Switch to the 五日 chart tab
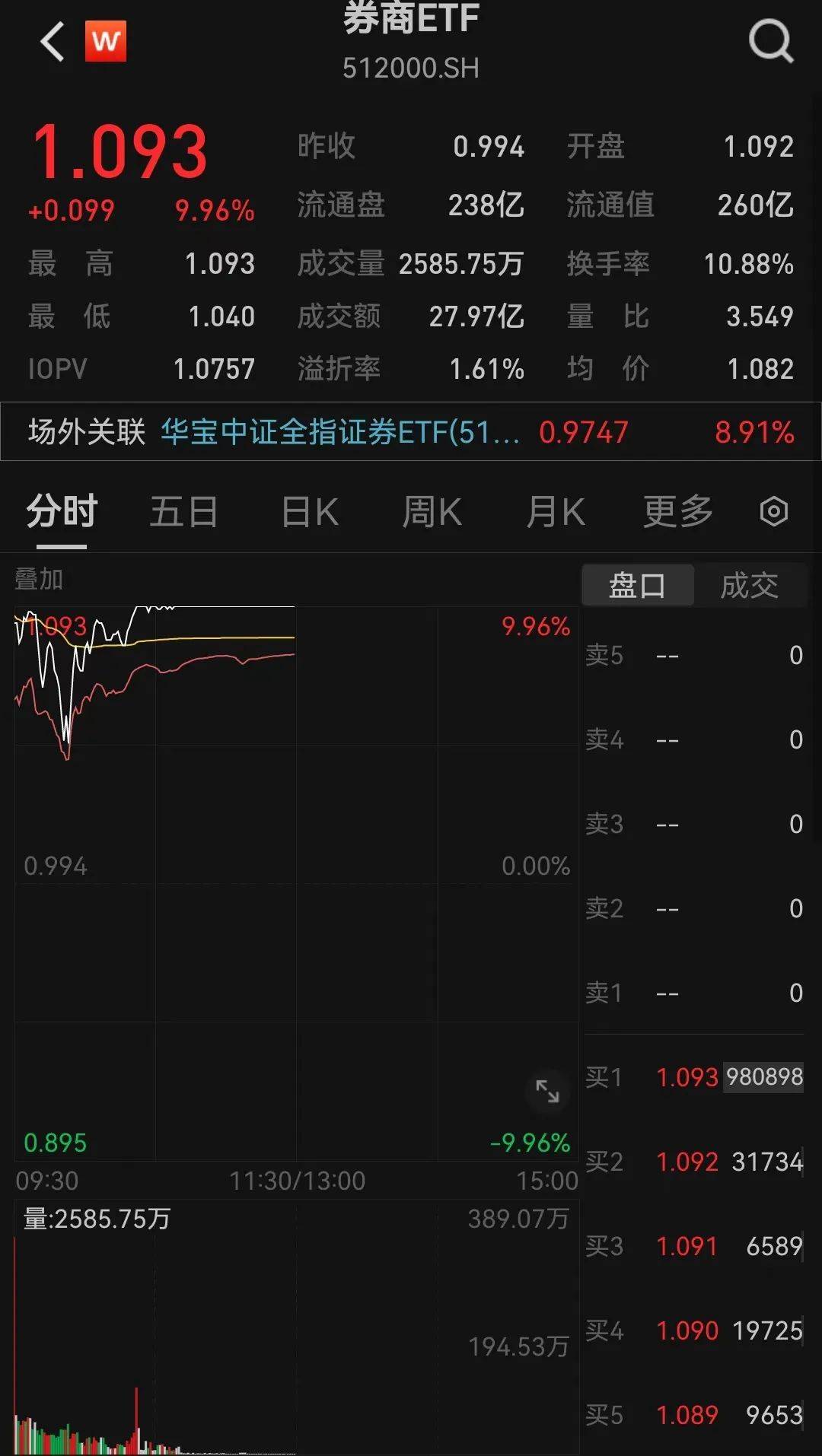The image size is (822, 1456). pyautogui.click(x=183, y=511)
